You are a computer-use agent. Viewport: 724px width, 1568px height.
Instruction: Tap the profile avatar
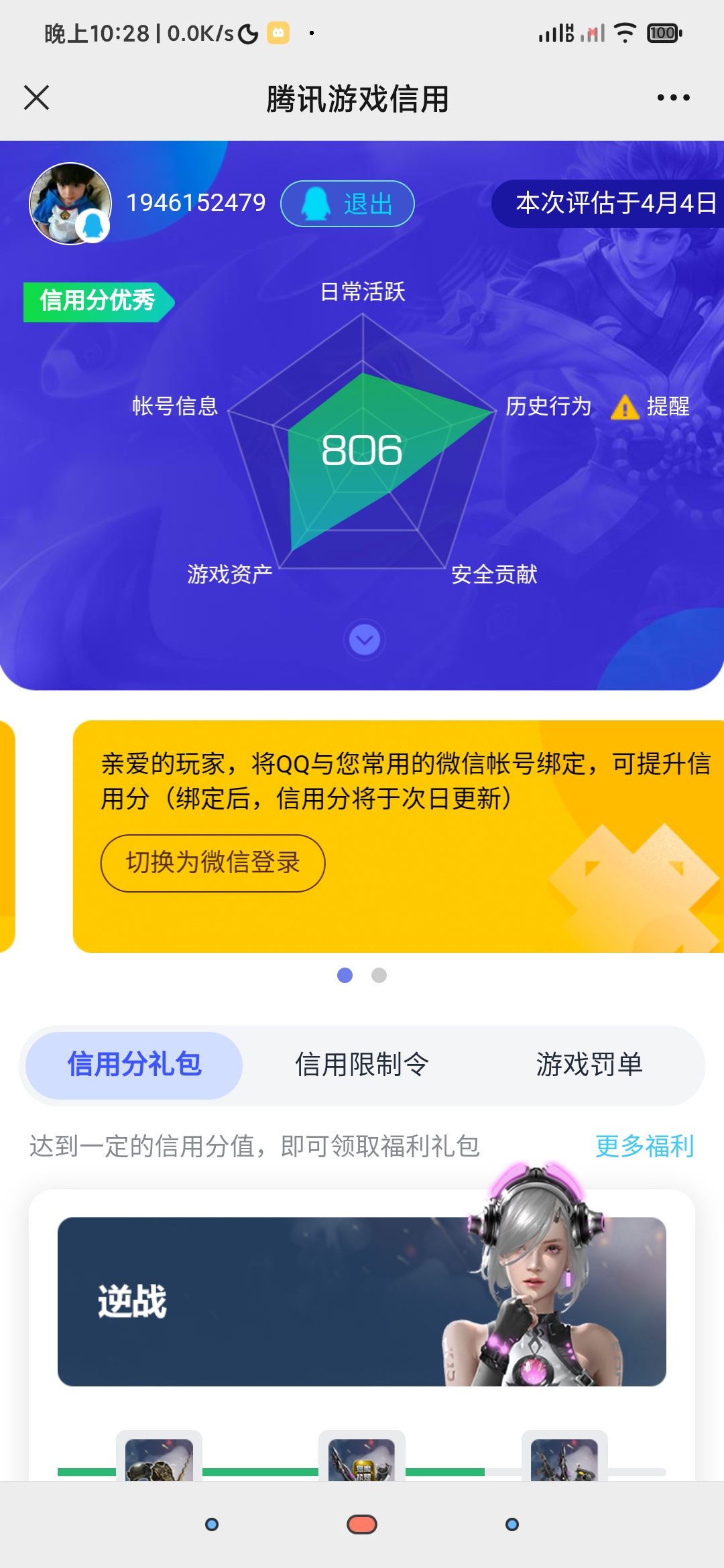pyautogui.click(x=70, y=204)
